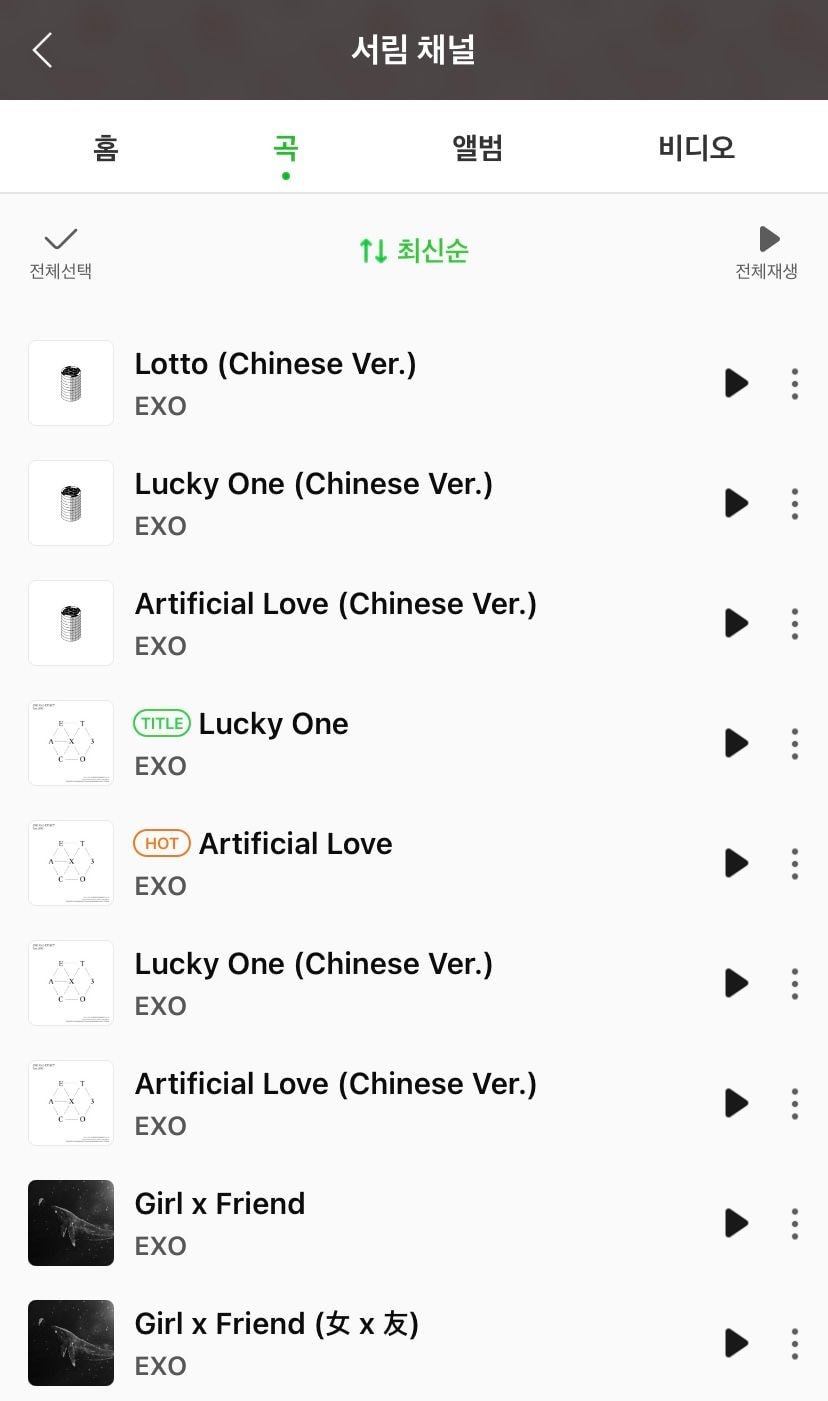
Task: Go back using the top-left arrow
Action: pyautogui.click(x=42, y=50)
